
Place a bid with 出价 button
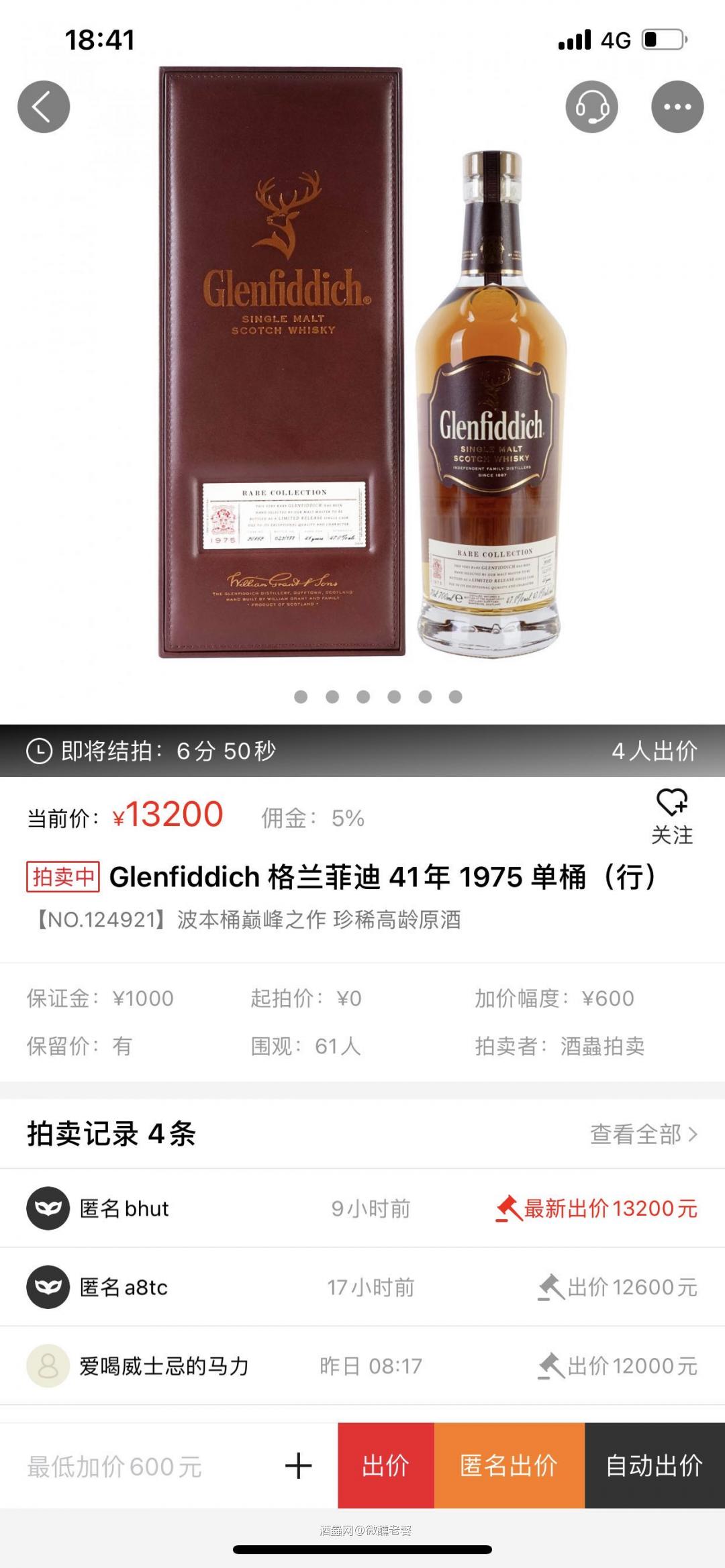click(x=385, y=1465)
